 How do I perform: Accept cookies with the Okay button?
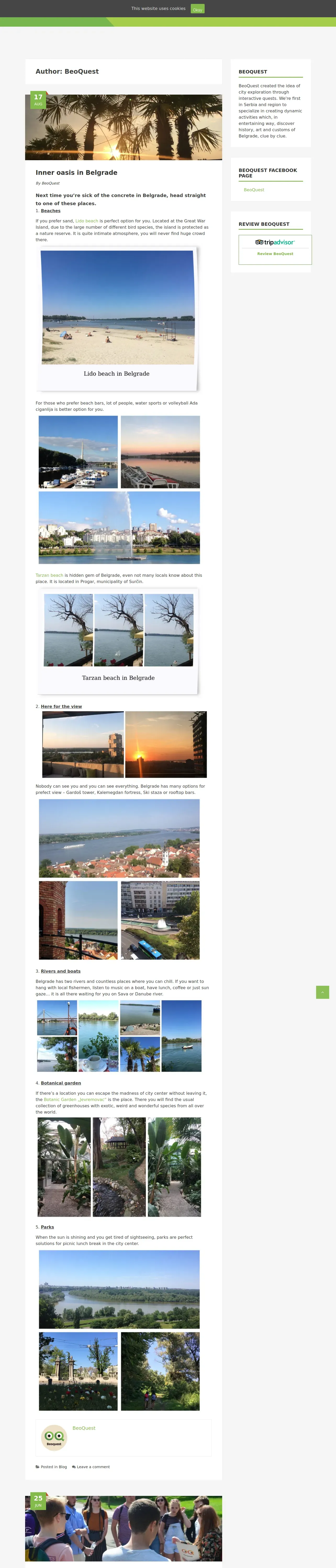(x=198, y=9)
